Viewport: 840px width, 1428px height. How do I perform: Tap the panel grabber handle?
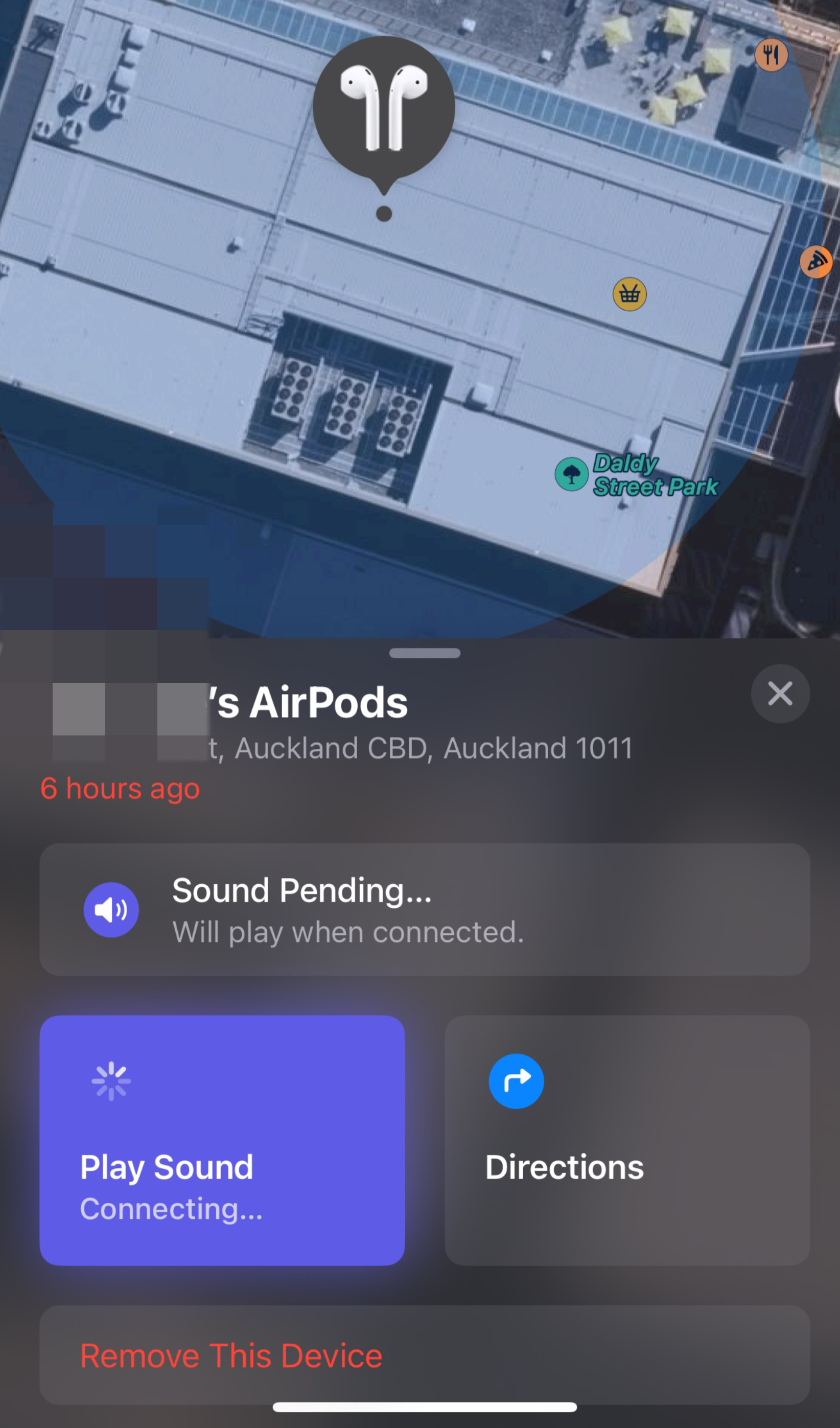pos(425,653)
